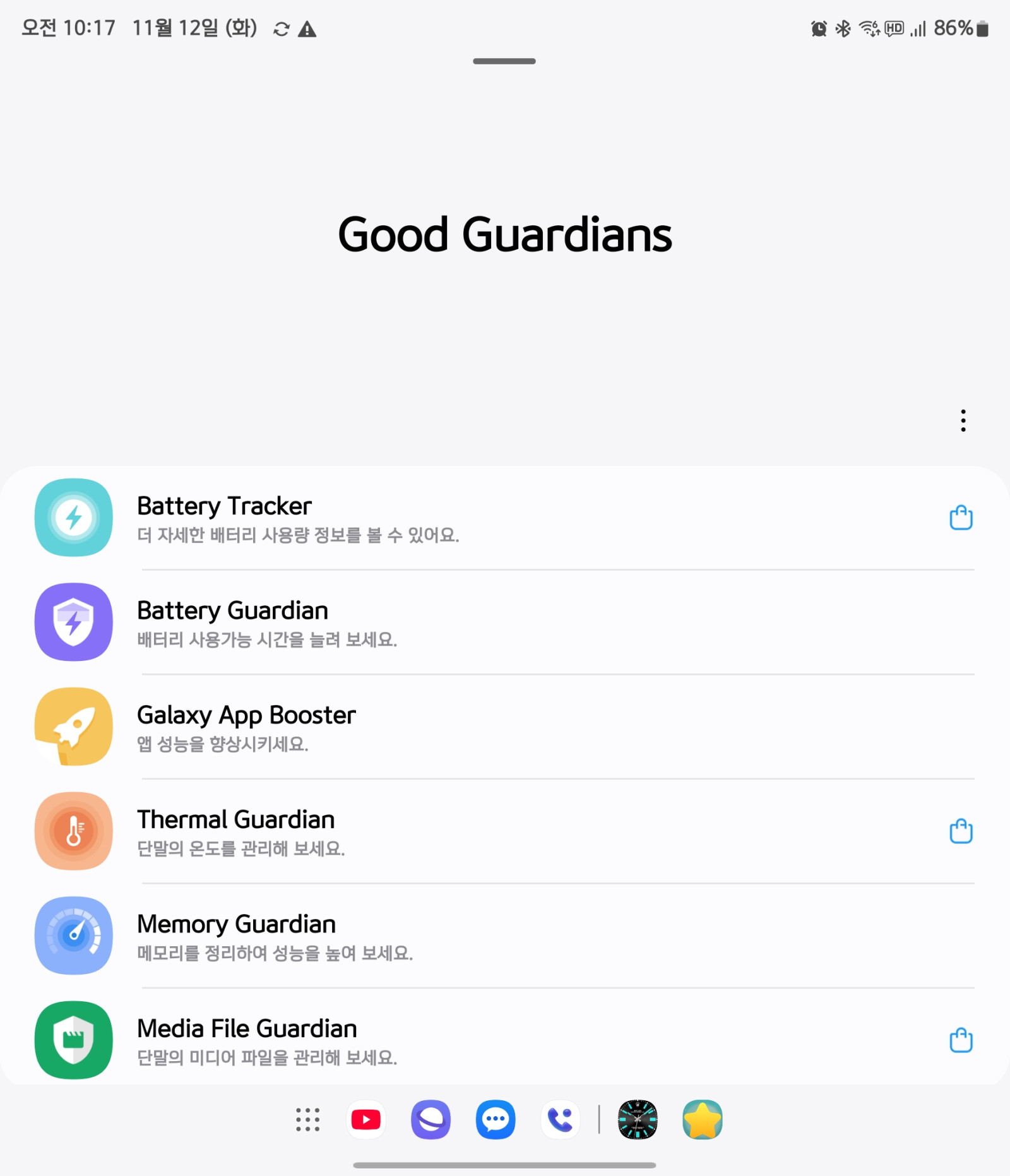Screen dimensions: 1010x1176
Task: Open Messages app from the taskbar
Action: 496,1120
